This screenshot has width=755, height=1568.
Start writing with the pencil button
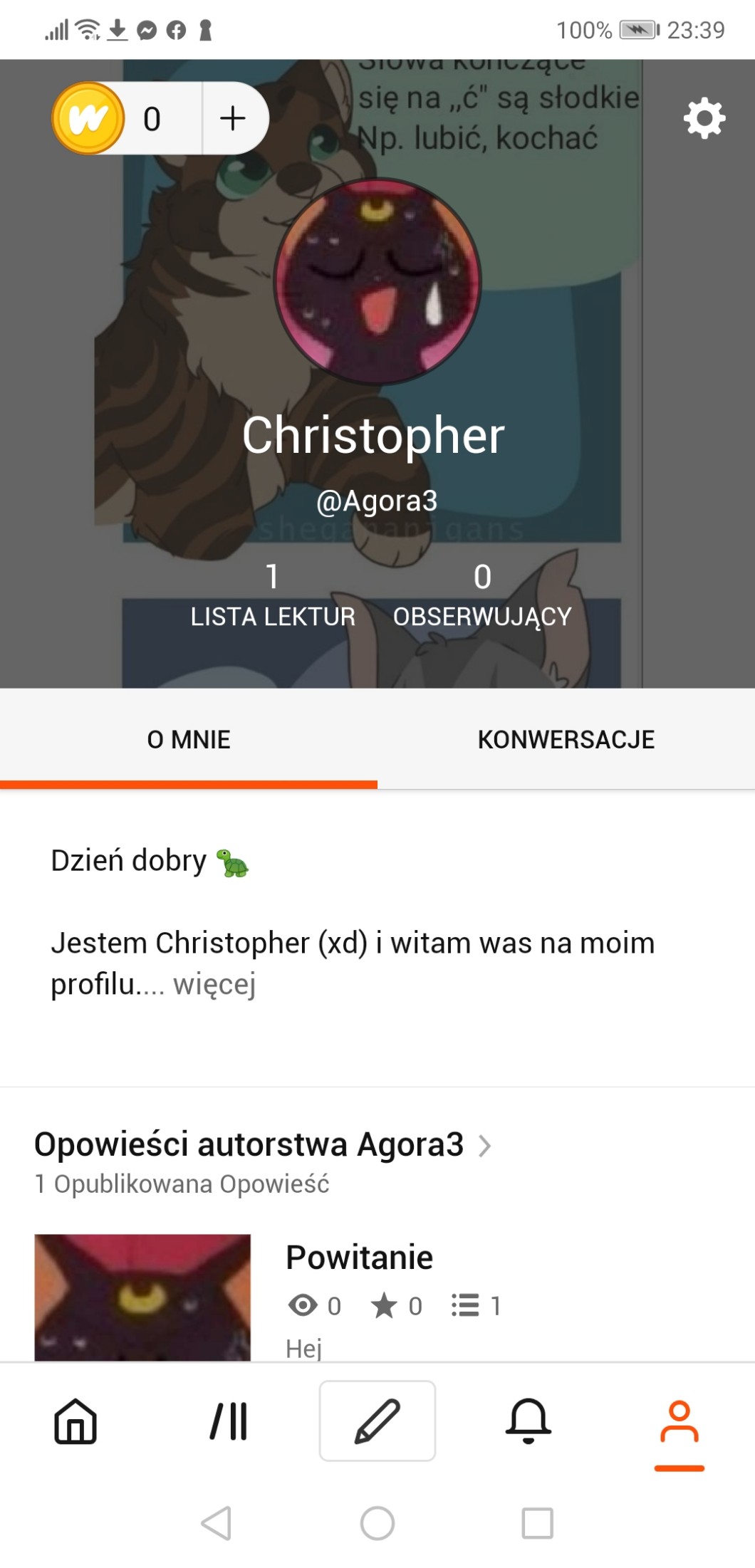coord(377,1421)
